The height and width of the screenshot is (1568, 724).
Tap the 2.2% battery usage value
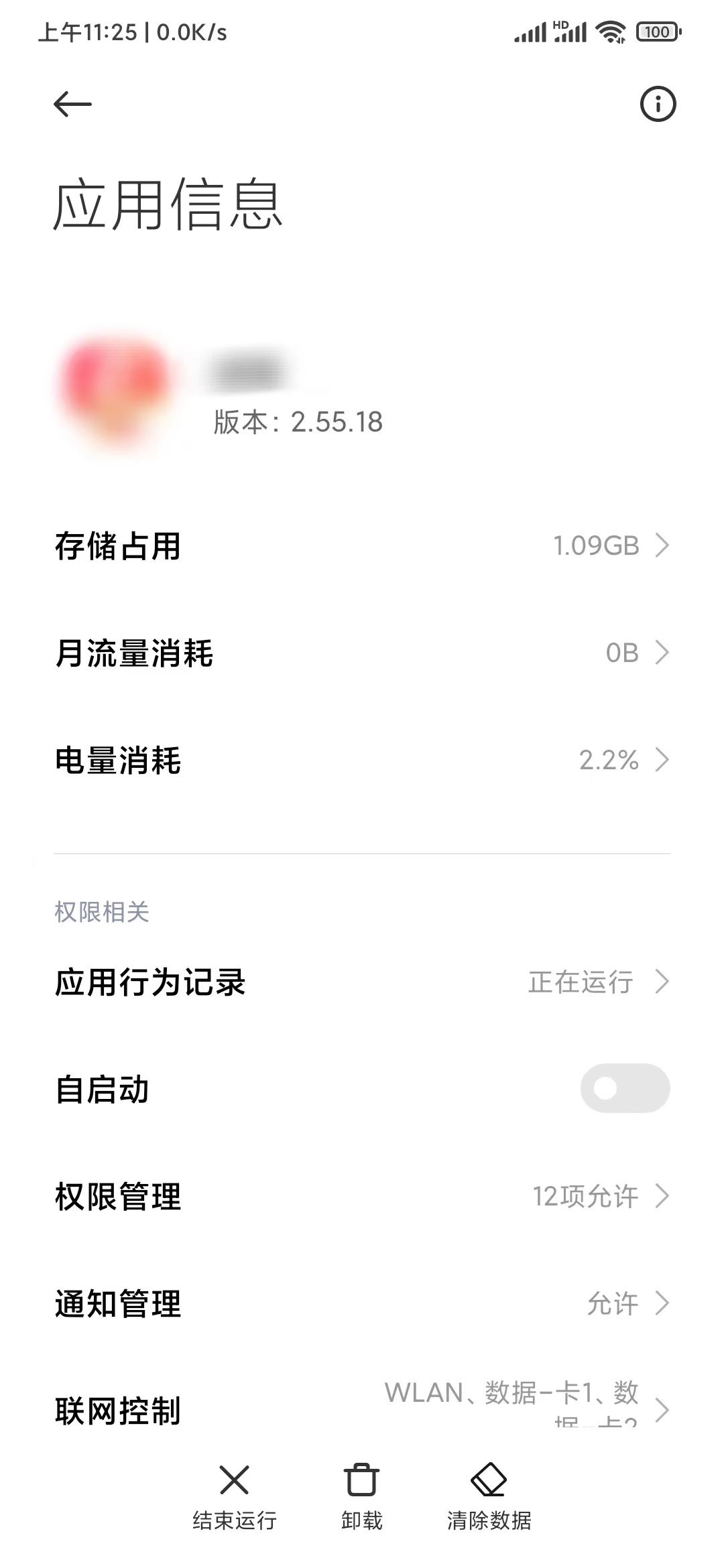[x=609, y=759]
